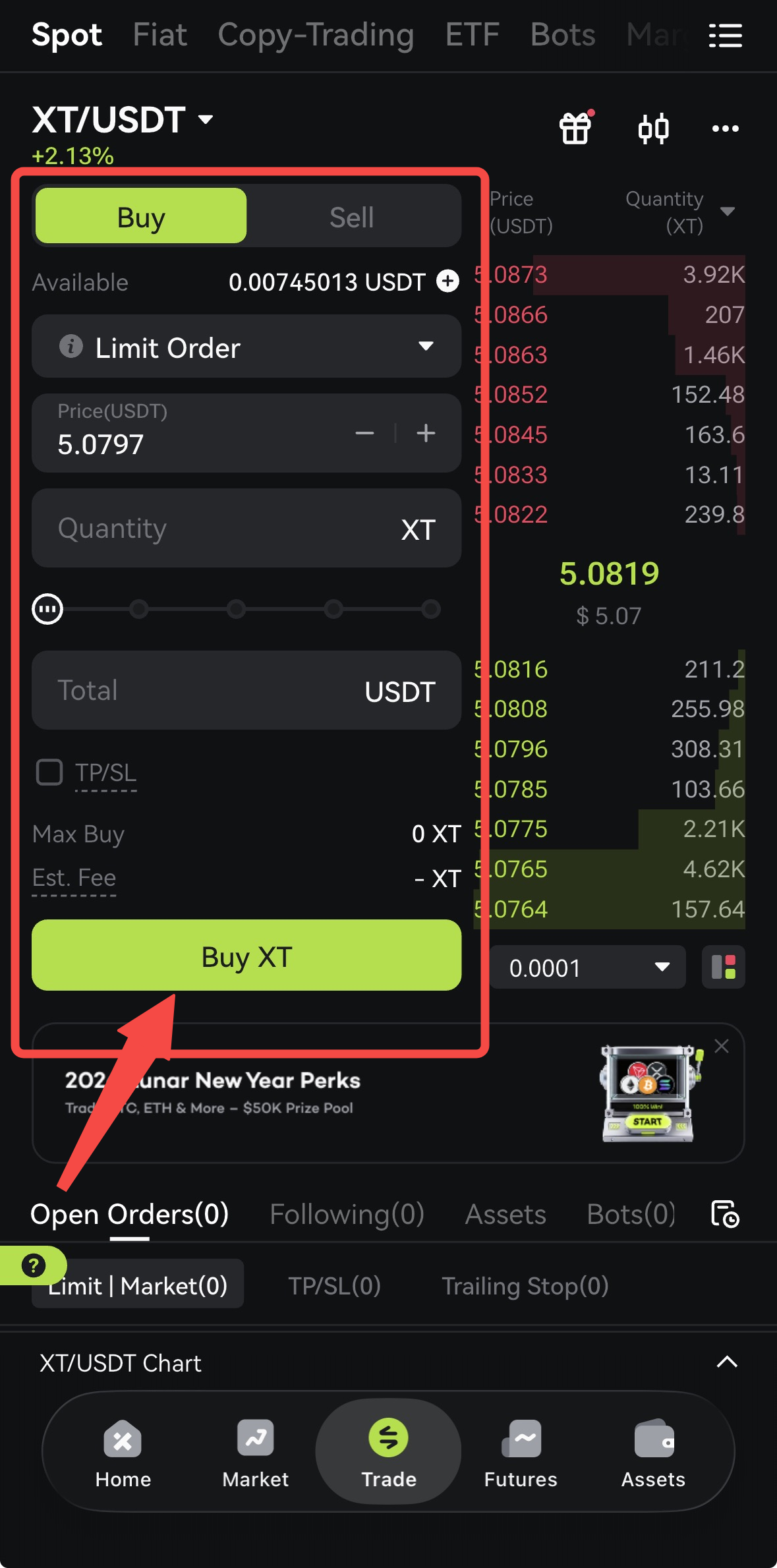Expand the XT/USDT pair selector
Screen dimensions: 777x1568
[x=206, y=120]
